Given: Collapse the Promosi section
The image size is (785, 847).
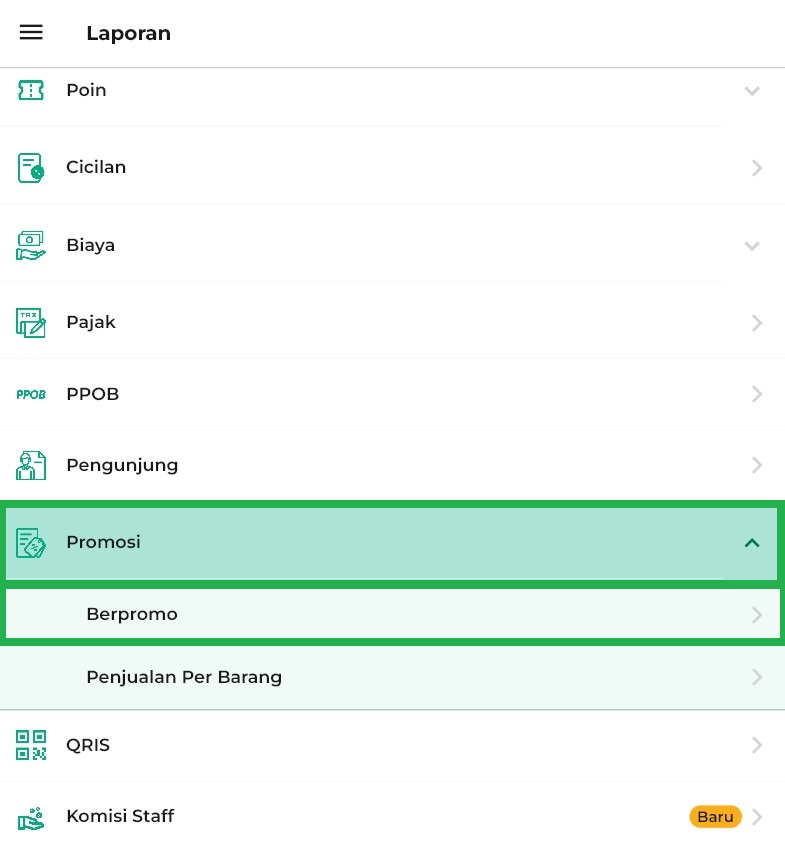Looking at the screenshot, I should (390, 542).
